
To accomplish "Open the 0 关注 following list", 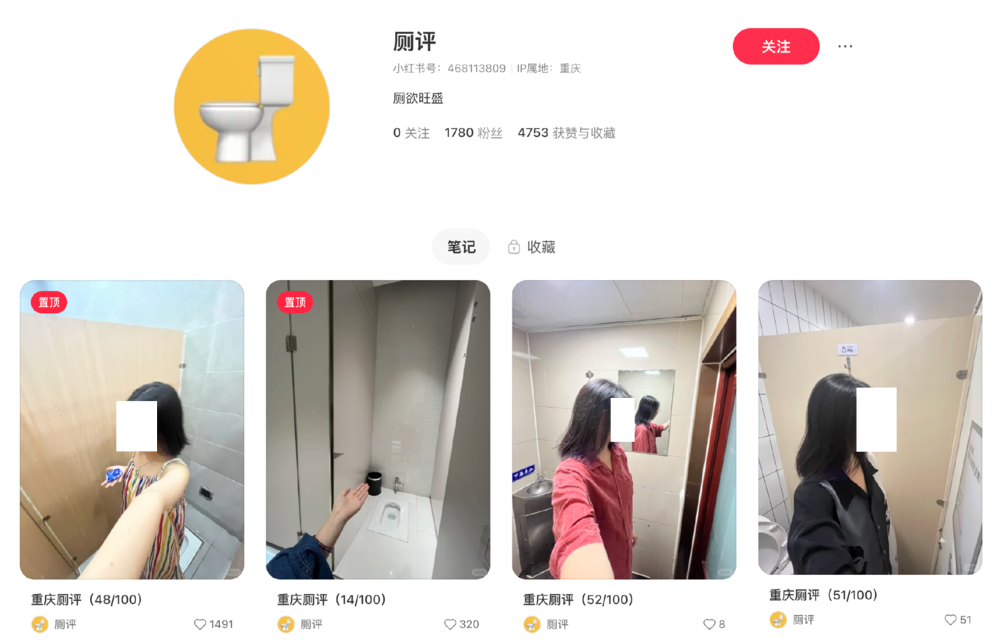I will (x=411, y=133).
